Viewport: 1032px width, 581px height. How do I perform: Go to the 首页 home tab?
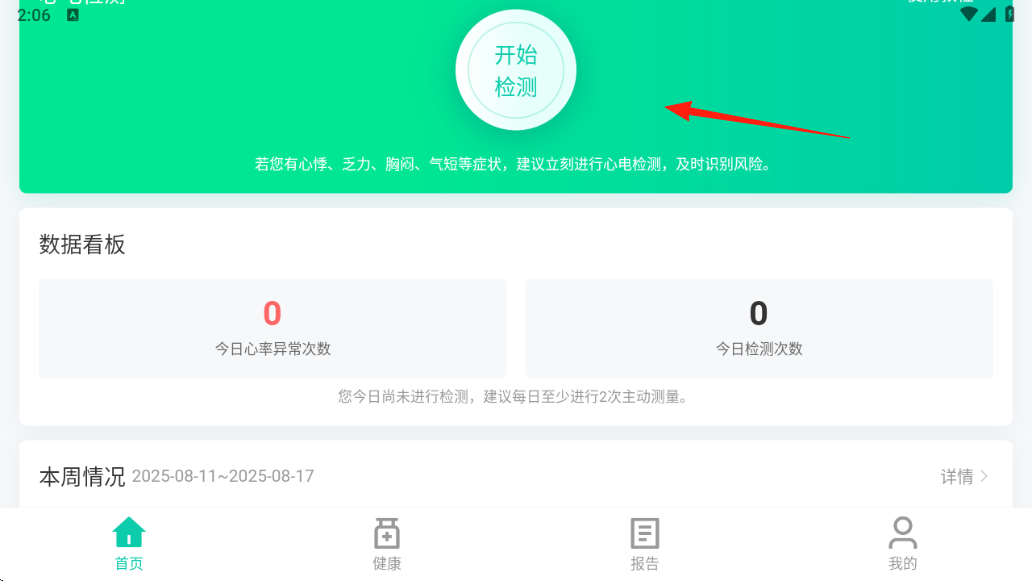point(129,544)
